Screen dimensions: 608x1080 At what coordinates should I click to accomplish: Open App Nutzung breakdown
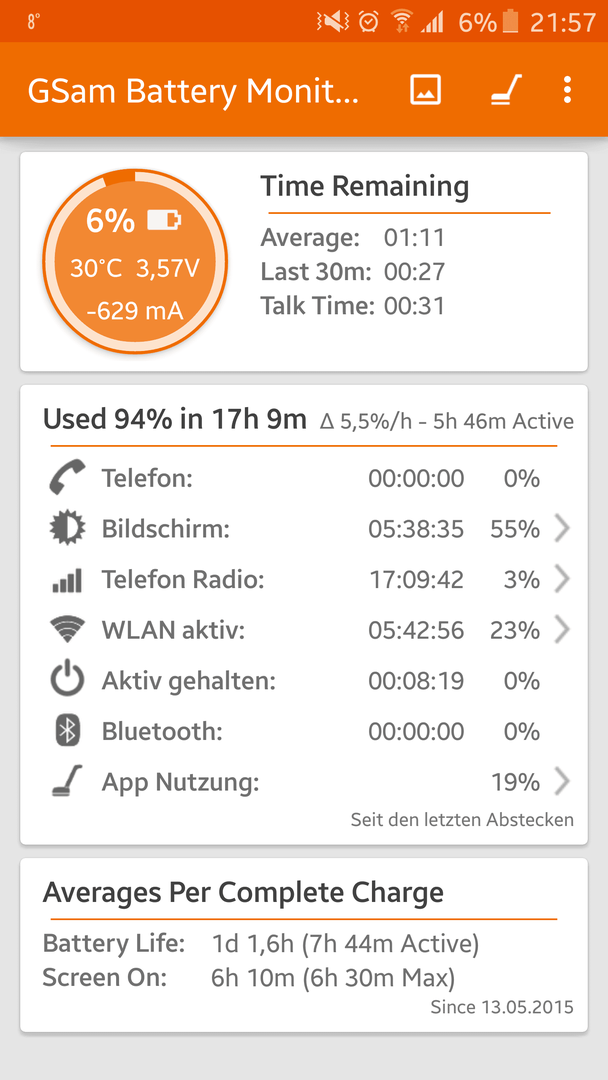310,782
